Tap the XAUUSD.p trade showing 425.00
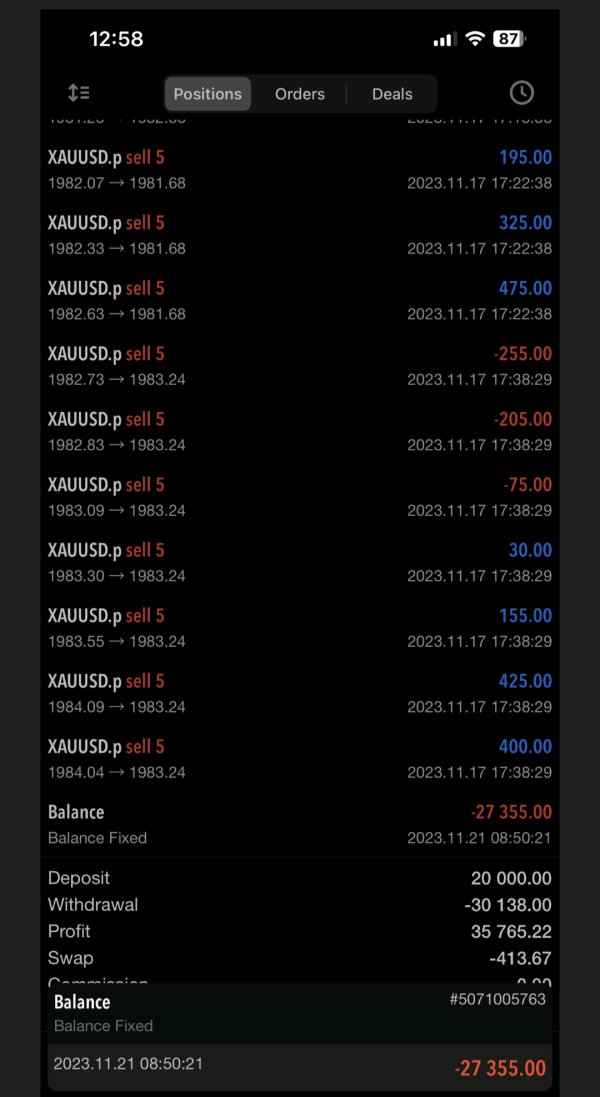 (300, 693)
